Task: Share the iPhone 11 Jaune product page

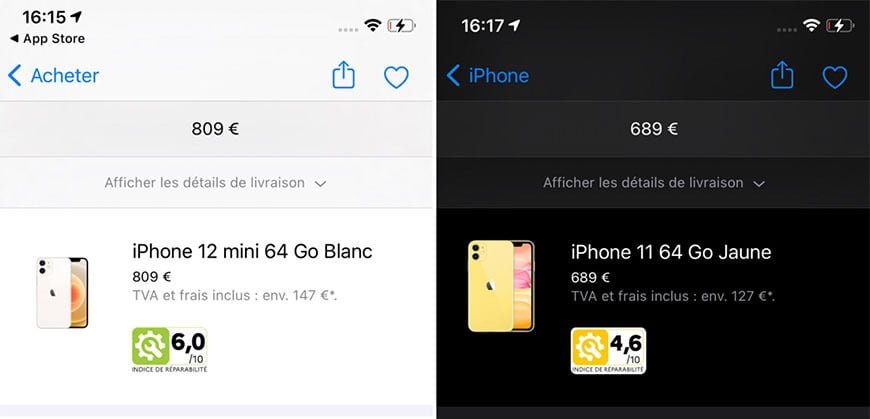Action: click(x=782, y=76)
